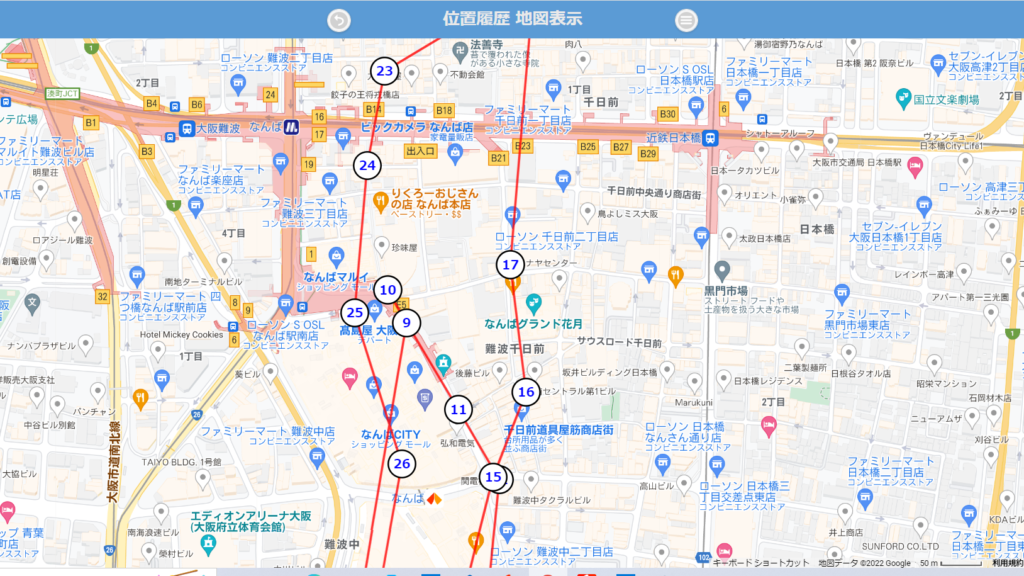This screenshot has height=576, width=1024.
Task: Select location marker 23
Action: point(385,71)
